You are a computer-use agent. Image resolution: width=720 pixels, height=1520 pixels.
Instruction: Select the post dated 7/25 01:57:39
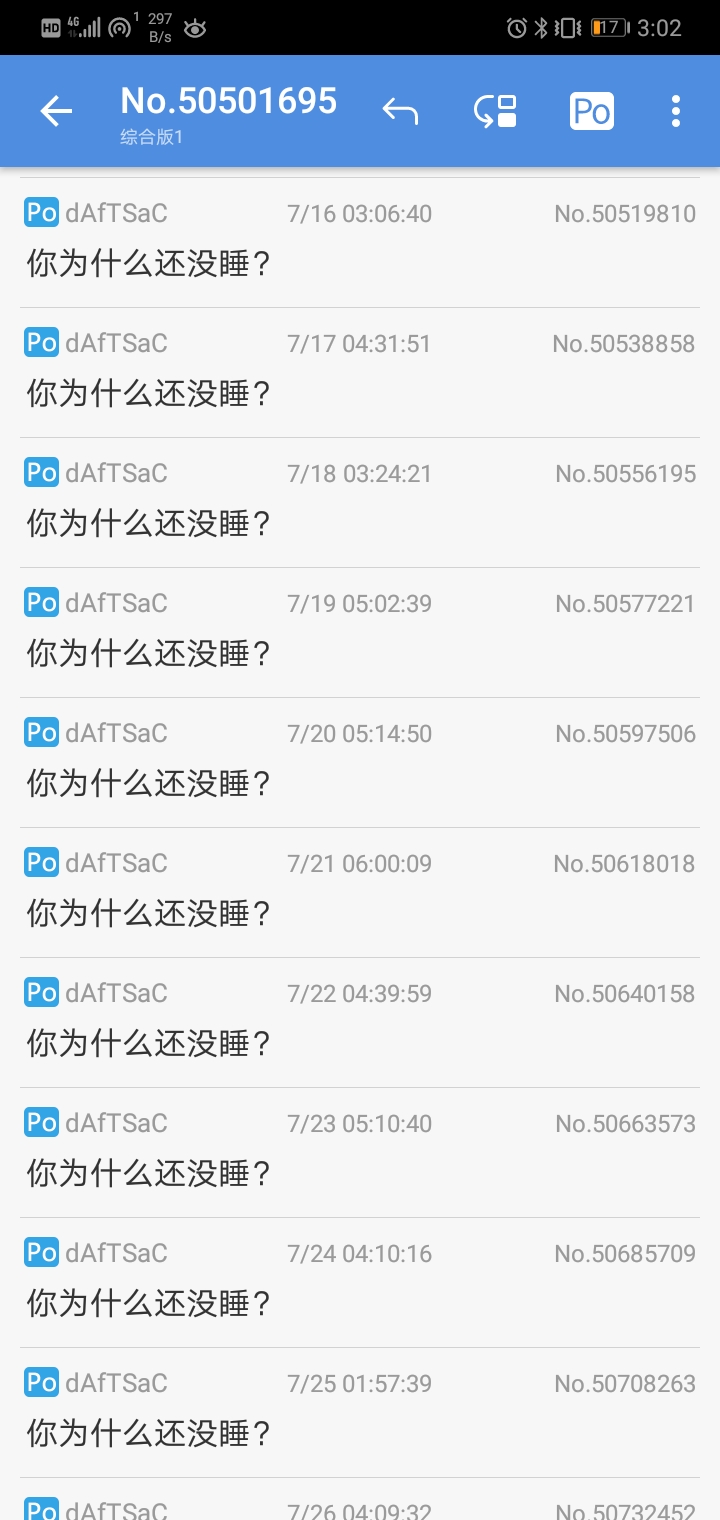pyautogui.click(x=360, y=1413)
